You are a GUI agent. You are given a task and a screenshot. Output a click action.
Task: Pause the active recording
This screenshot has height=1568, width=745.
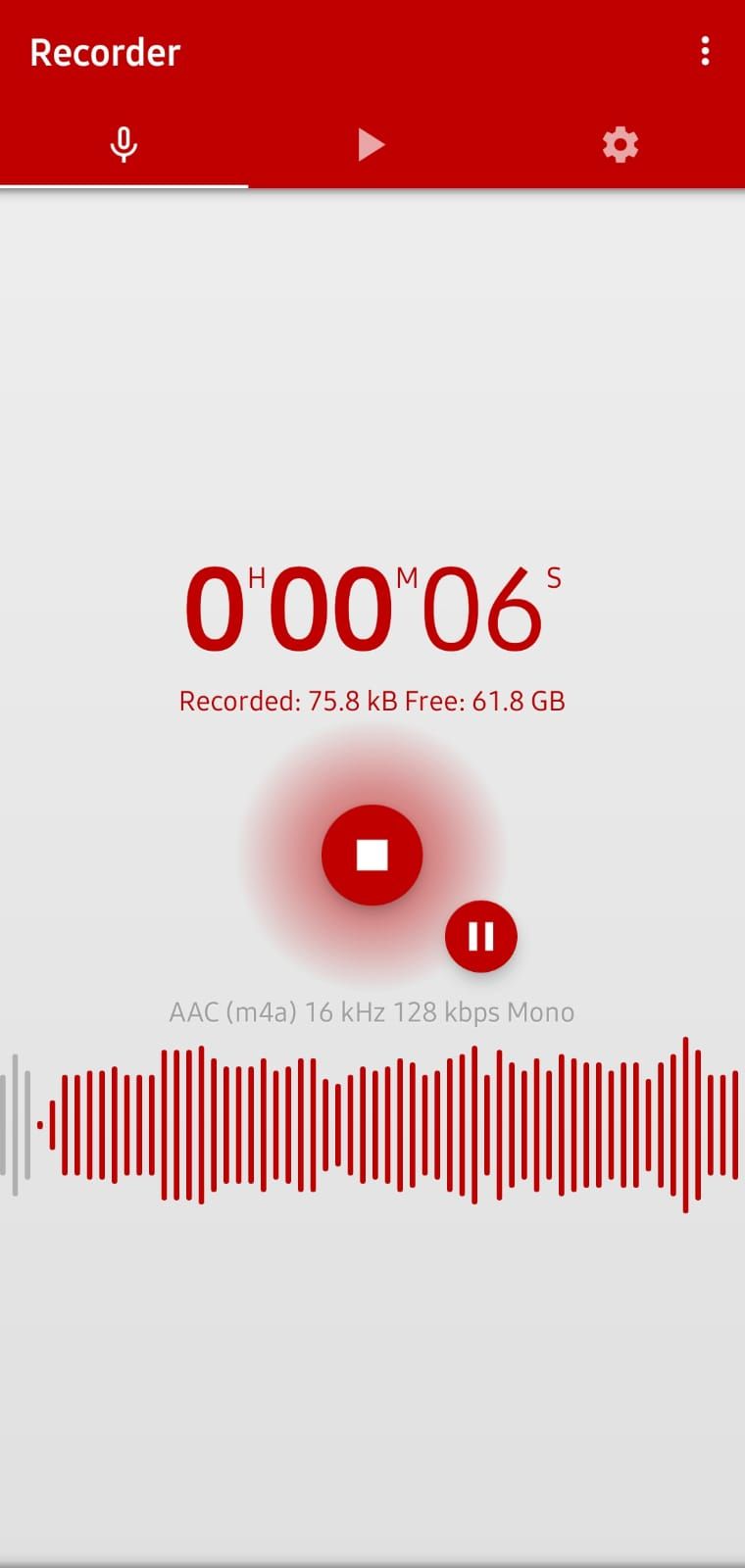pyautogui.click(x=480, y=936)
